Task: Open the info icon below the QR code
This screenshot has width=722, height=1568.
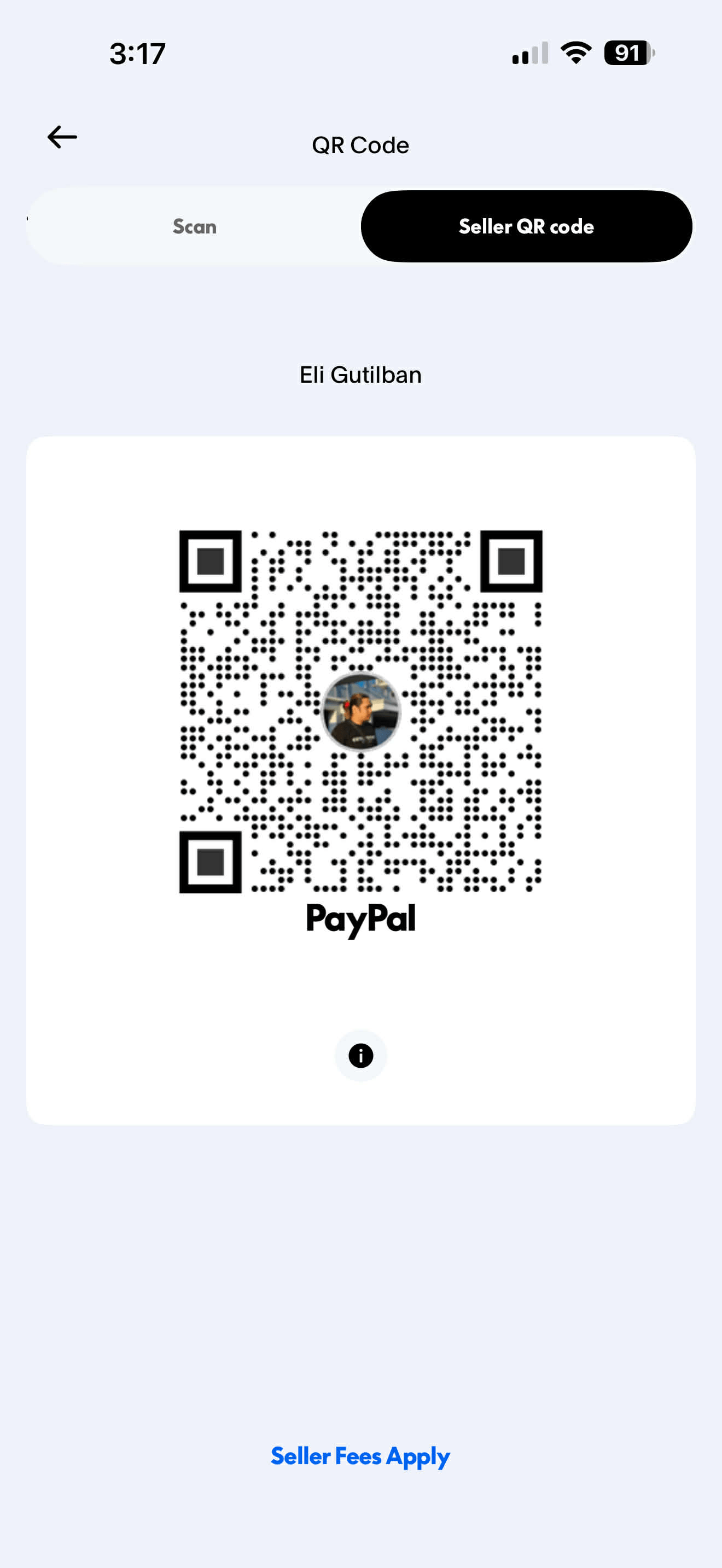Action: tap(360, 1056)
